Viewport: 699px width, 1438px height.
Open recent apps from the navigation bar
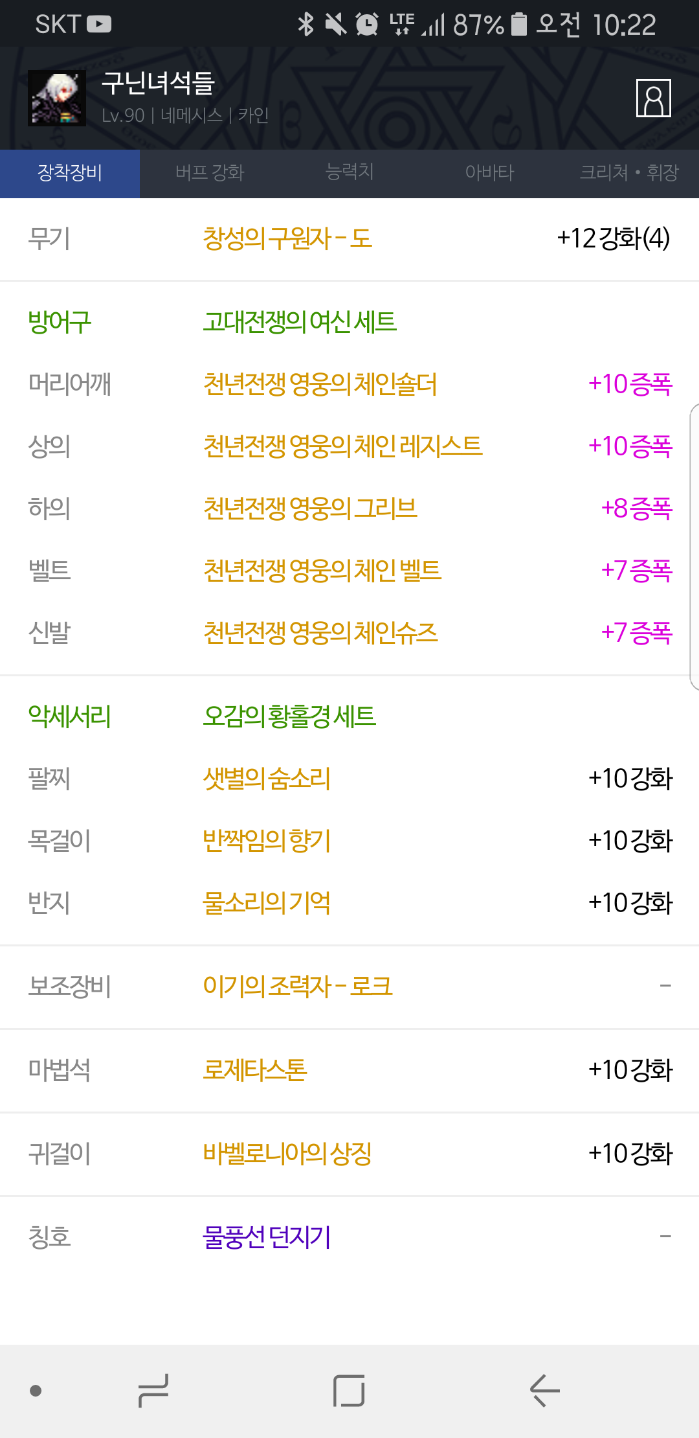(x=153, y=1390)
